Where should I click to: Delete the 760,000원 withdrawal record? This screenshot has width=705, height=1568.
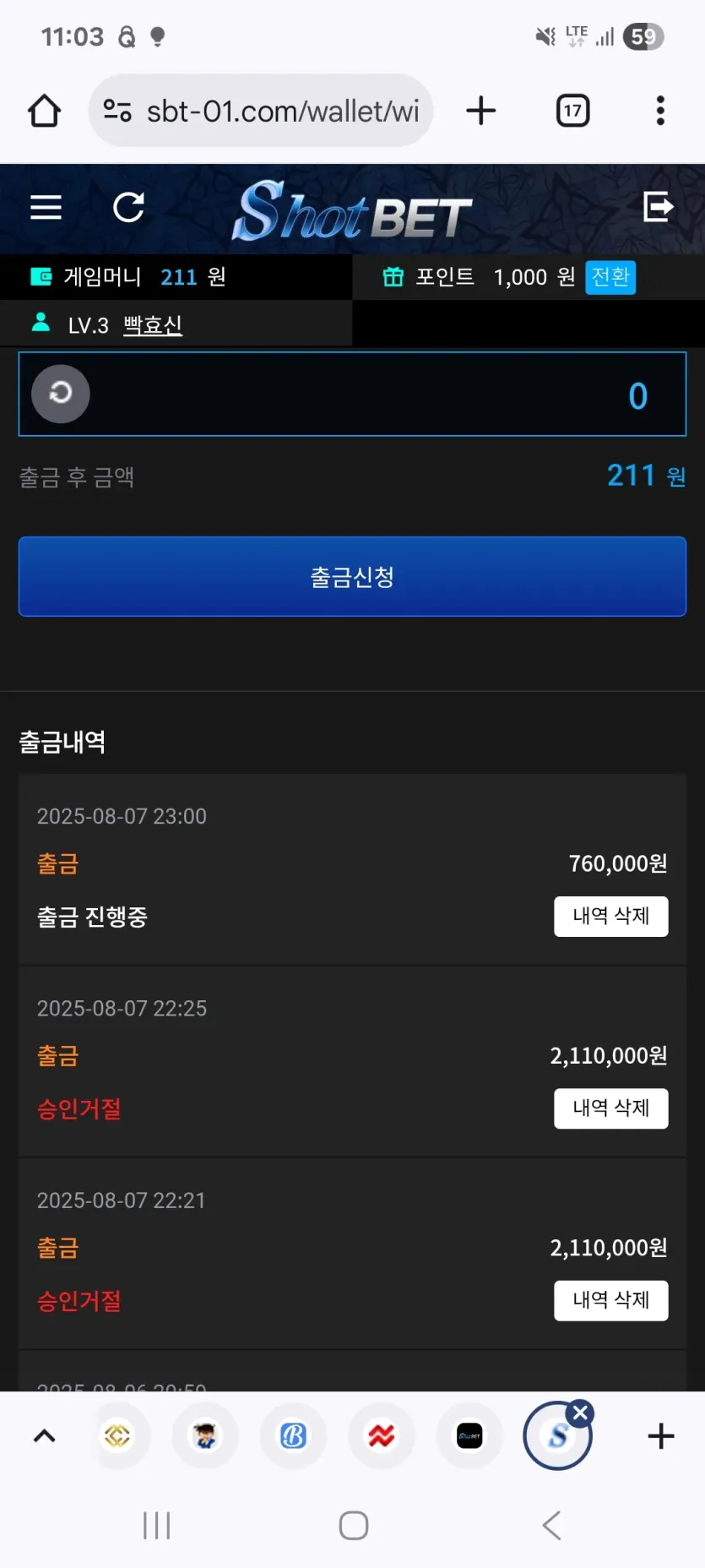611,917
